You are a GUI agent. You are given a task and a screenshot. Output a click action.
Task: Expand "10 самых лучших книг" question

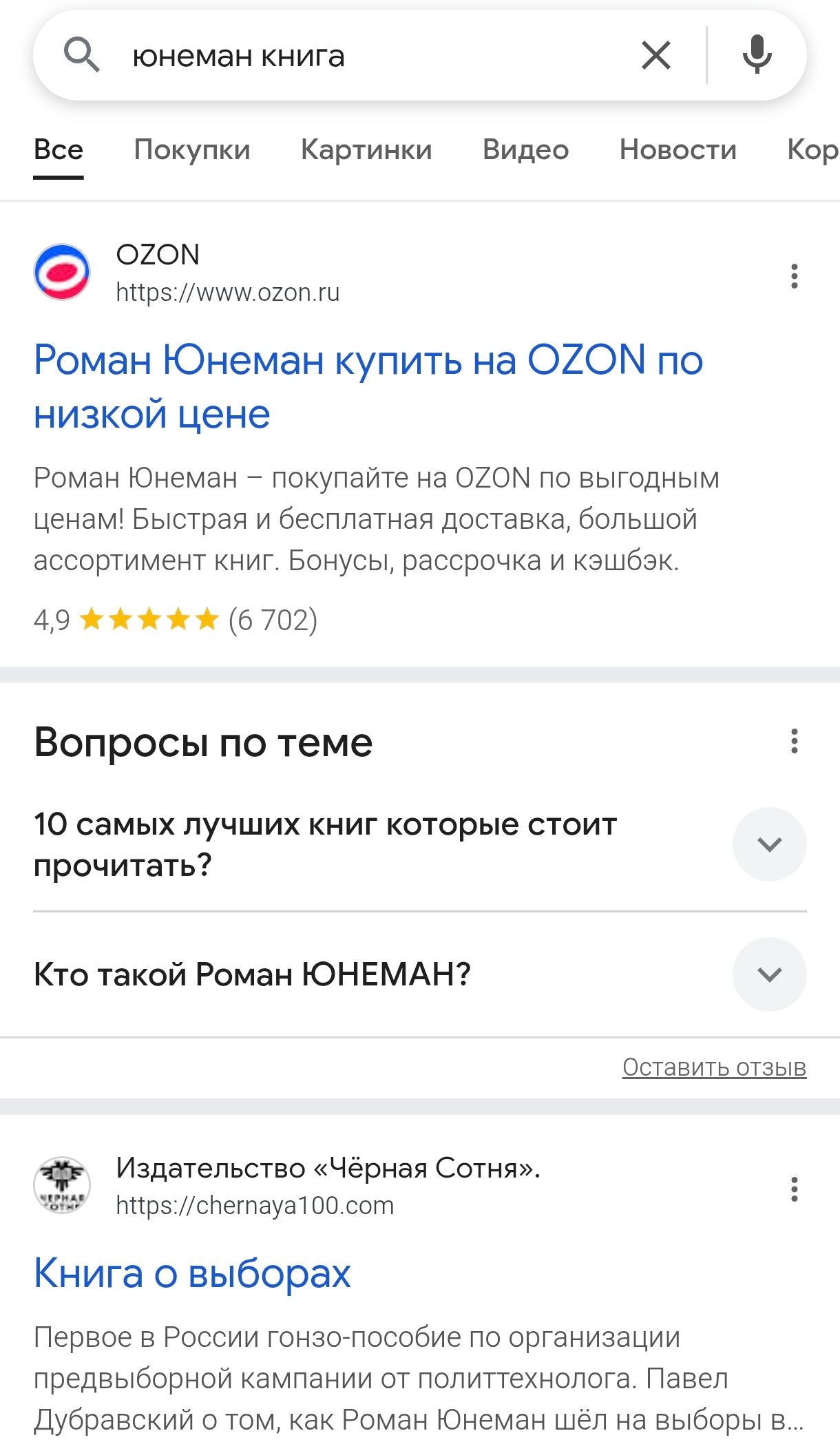pos(769,844)
